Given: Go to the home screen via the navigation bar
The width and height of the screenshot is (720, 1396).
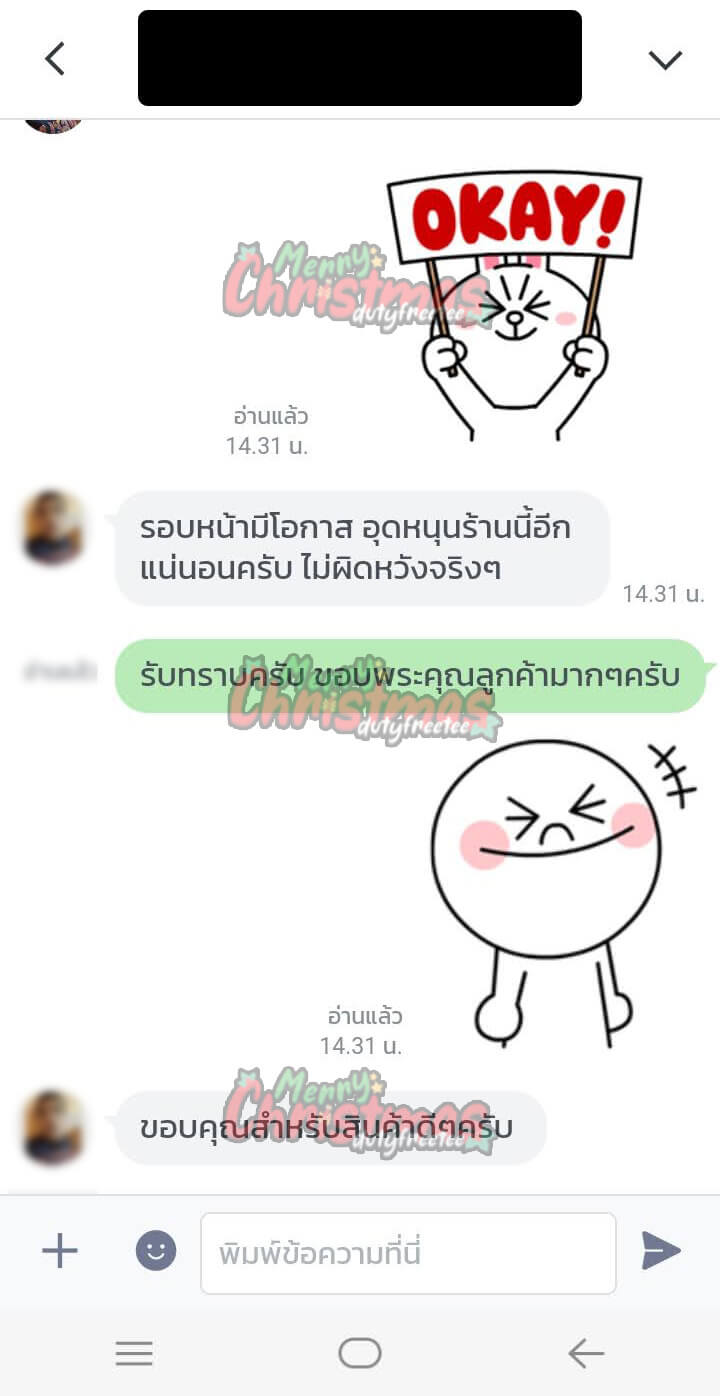Looking at the screenshot, I should (x=360, y=1354).
